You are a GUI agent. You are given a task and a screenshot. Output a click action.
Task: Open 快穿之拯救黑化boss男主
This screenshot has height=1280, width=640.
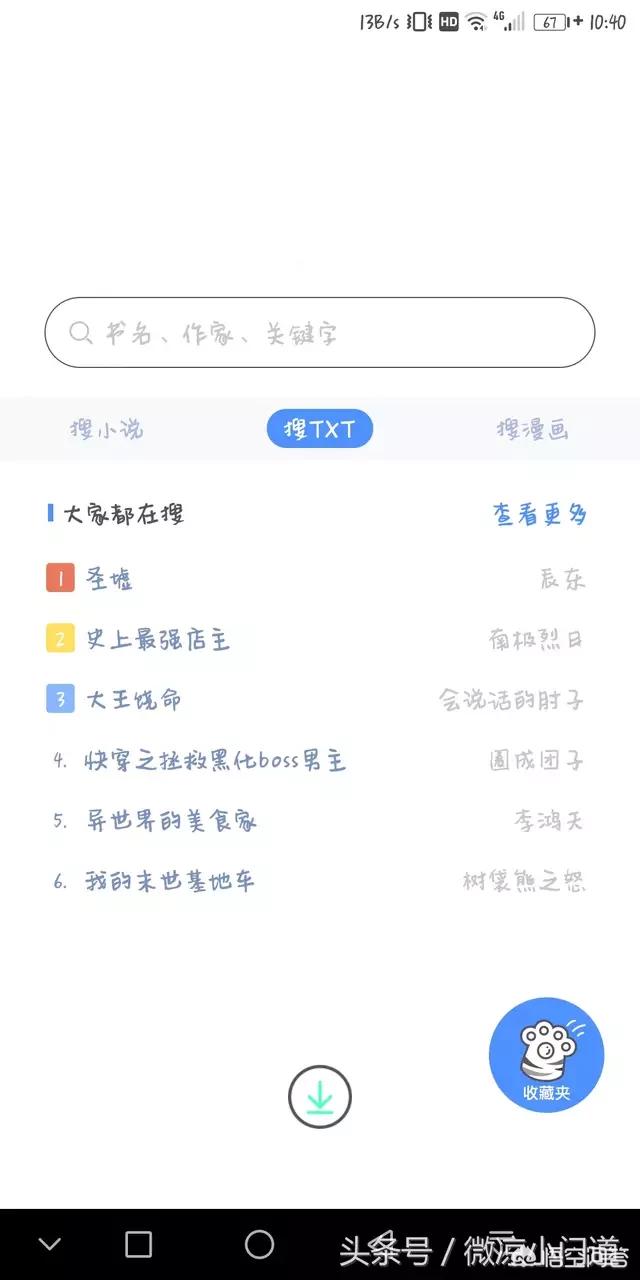click(x=215, y=760)
